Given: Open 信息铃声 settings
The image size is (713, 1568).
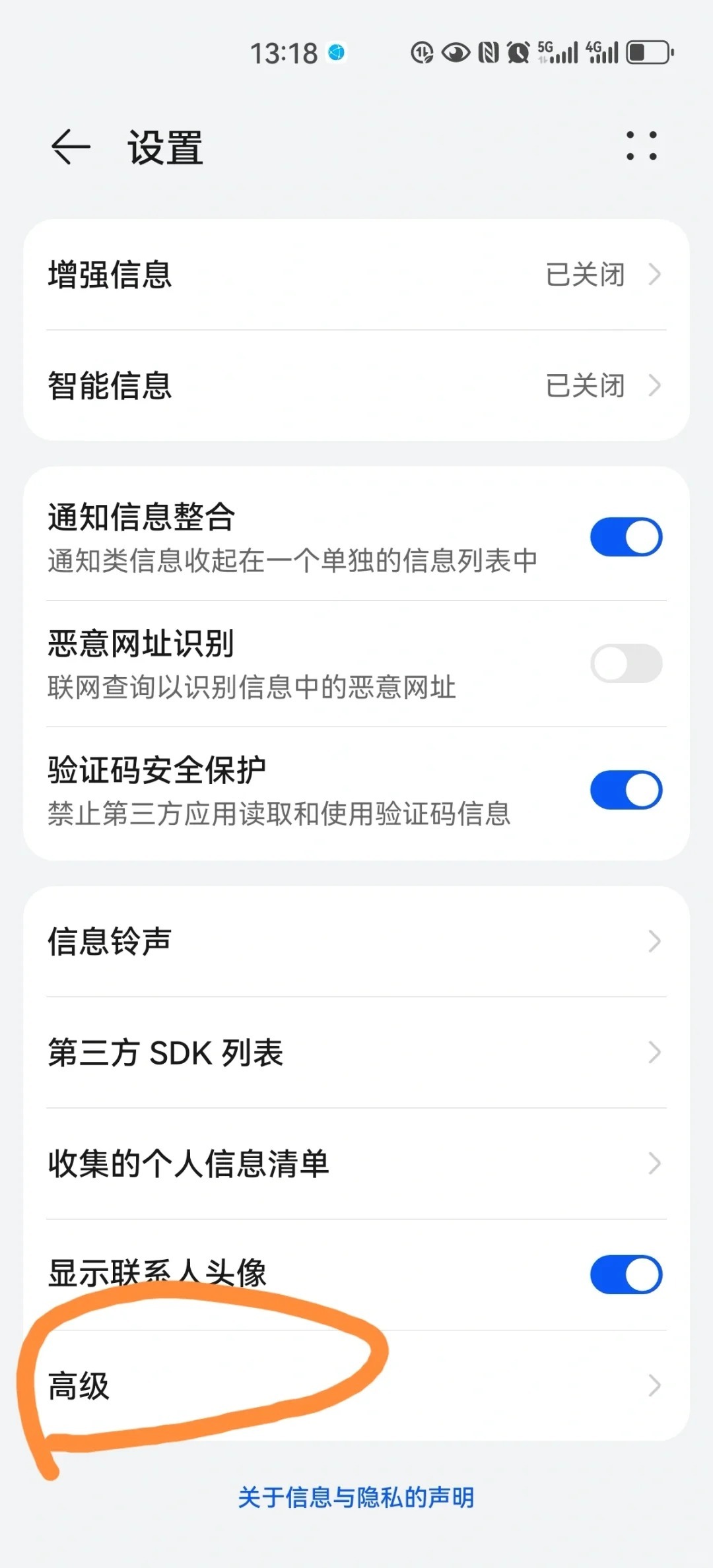Looking at the screenshot, I should tap(356, 941).
